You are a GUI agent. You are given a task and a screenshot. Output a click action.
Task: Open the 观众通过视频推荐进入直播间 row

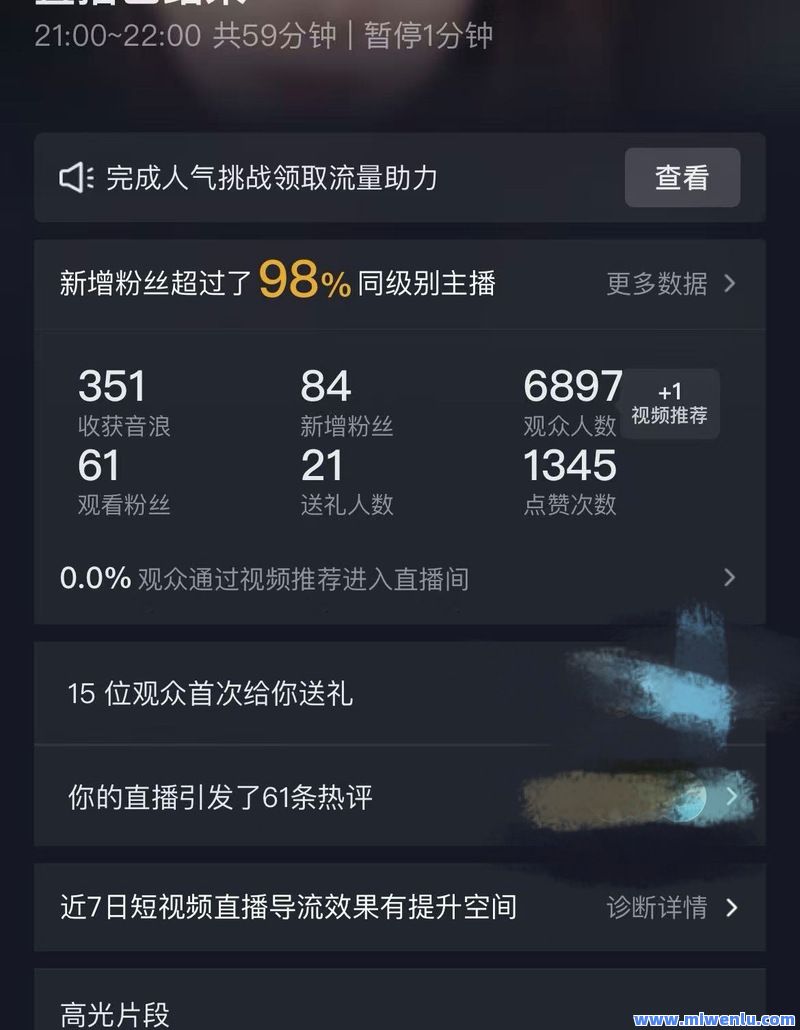tap(400, 578)
